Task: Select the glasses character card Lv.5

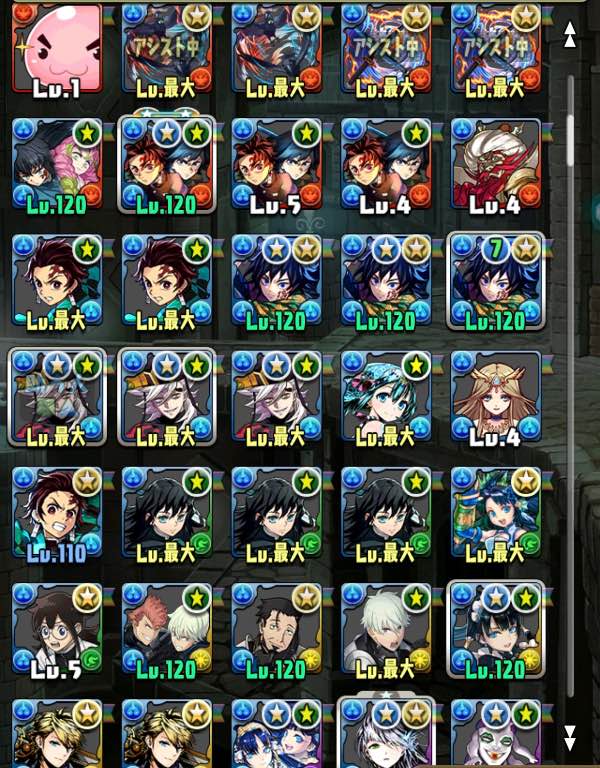Action: [57, 629]
